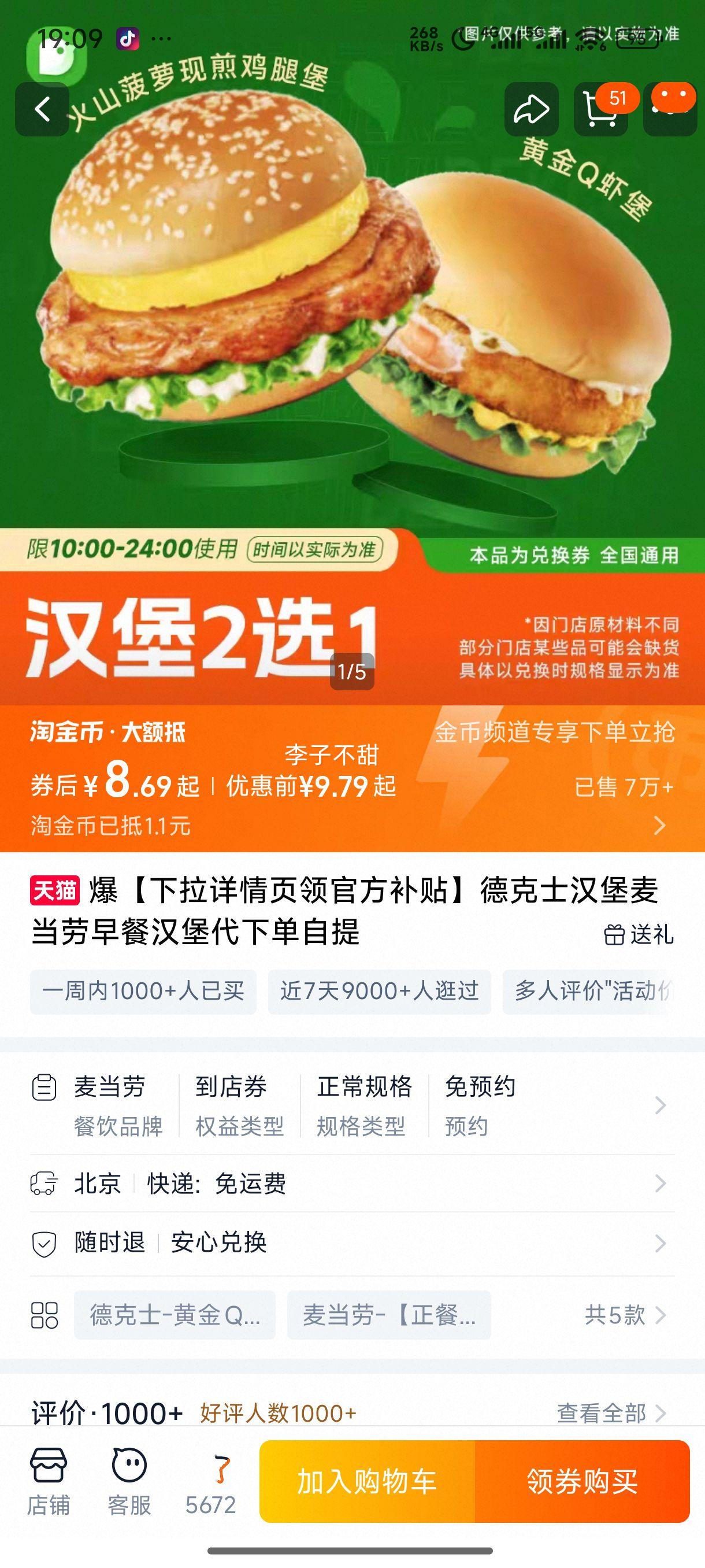Screen dimensions: 705x1568
Task: Select the 麦当劳-【正餐 variant chip
Action: (x=391, y=1315)
